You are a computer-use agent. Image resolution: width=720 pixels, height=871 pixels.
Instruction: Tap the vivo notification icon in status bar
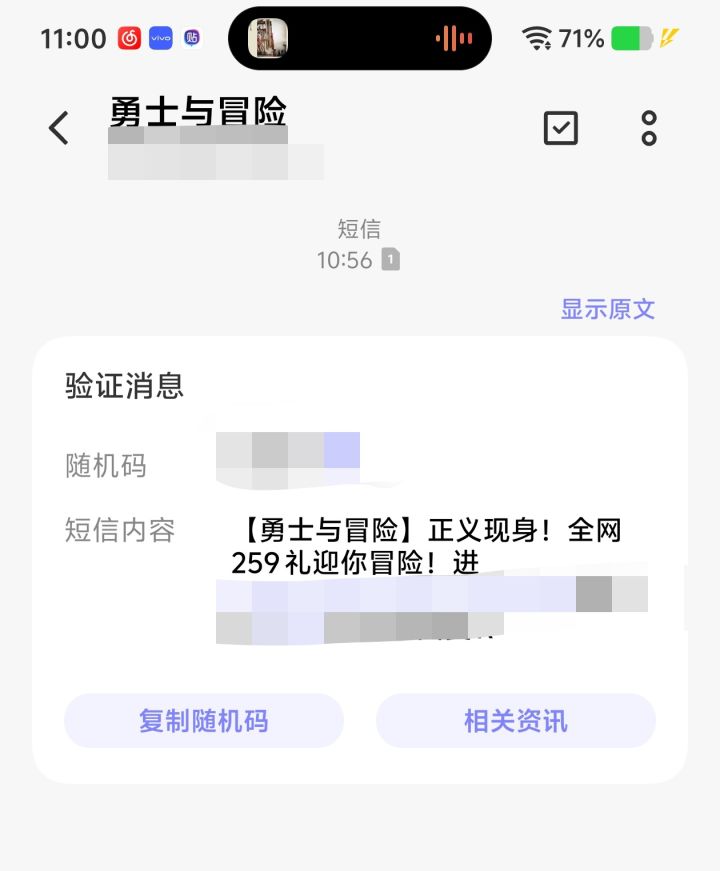pos(162,37)
